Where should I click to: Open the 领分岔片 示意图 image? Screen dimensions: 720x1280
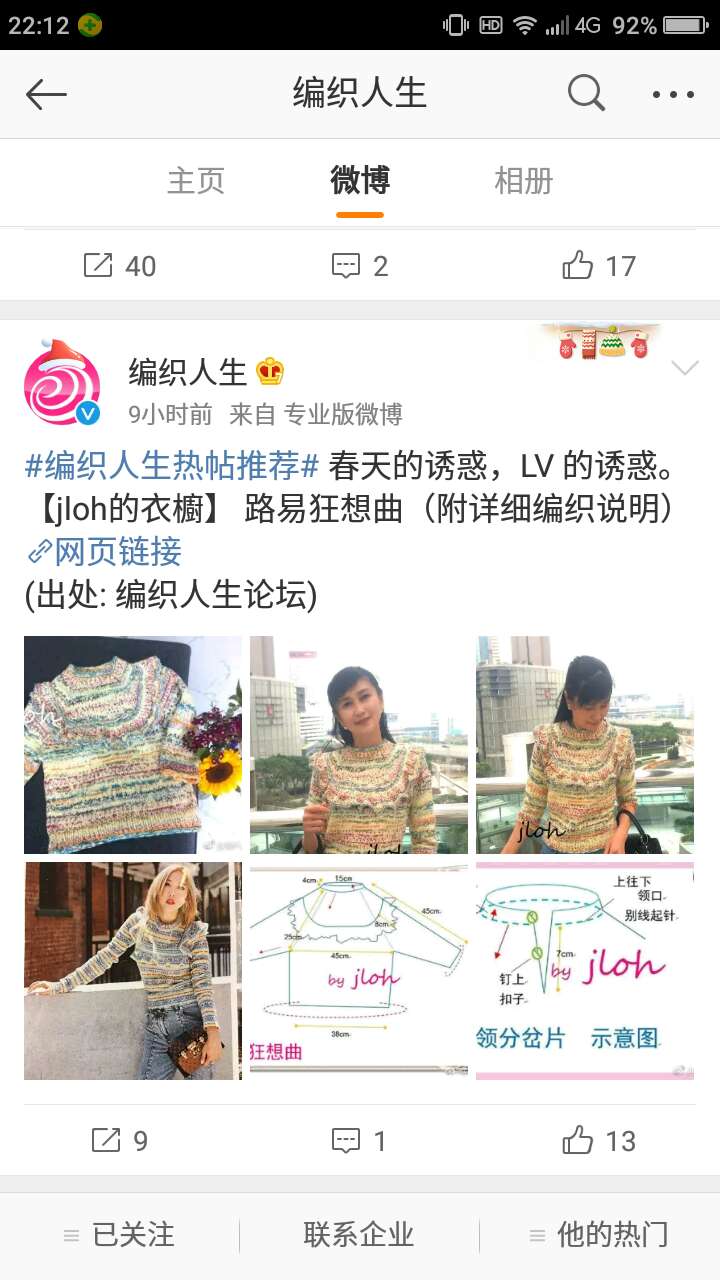[x=585, y=971]
